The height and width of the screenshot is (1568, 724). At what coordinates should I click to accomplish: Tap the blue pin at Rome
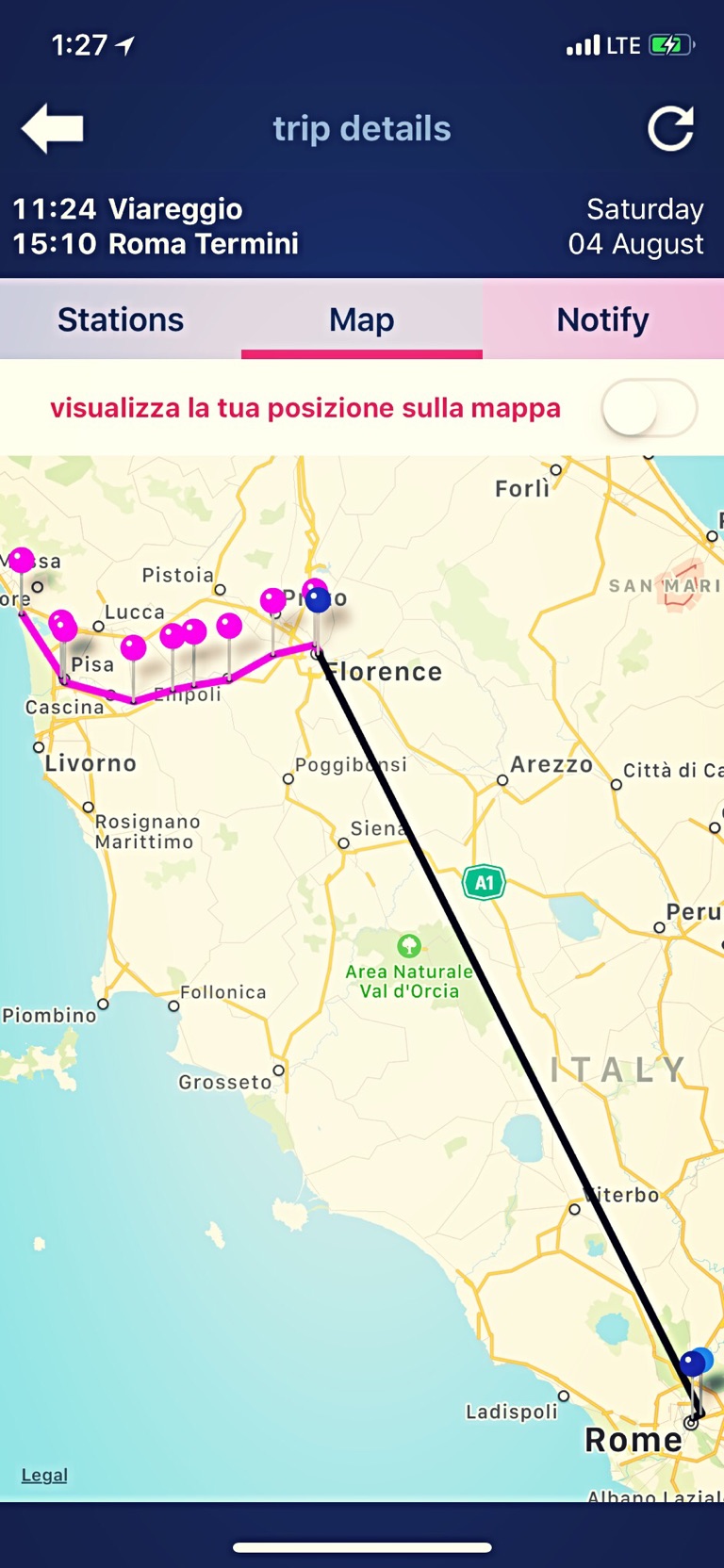(x=694, y=1364)
